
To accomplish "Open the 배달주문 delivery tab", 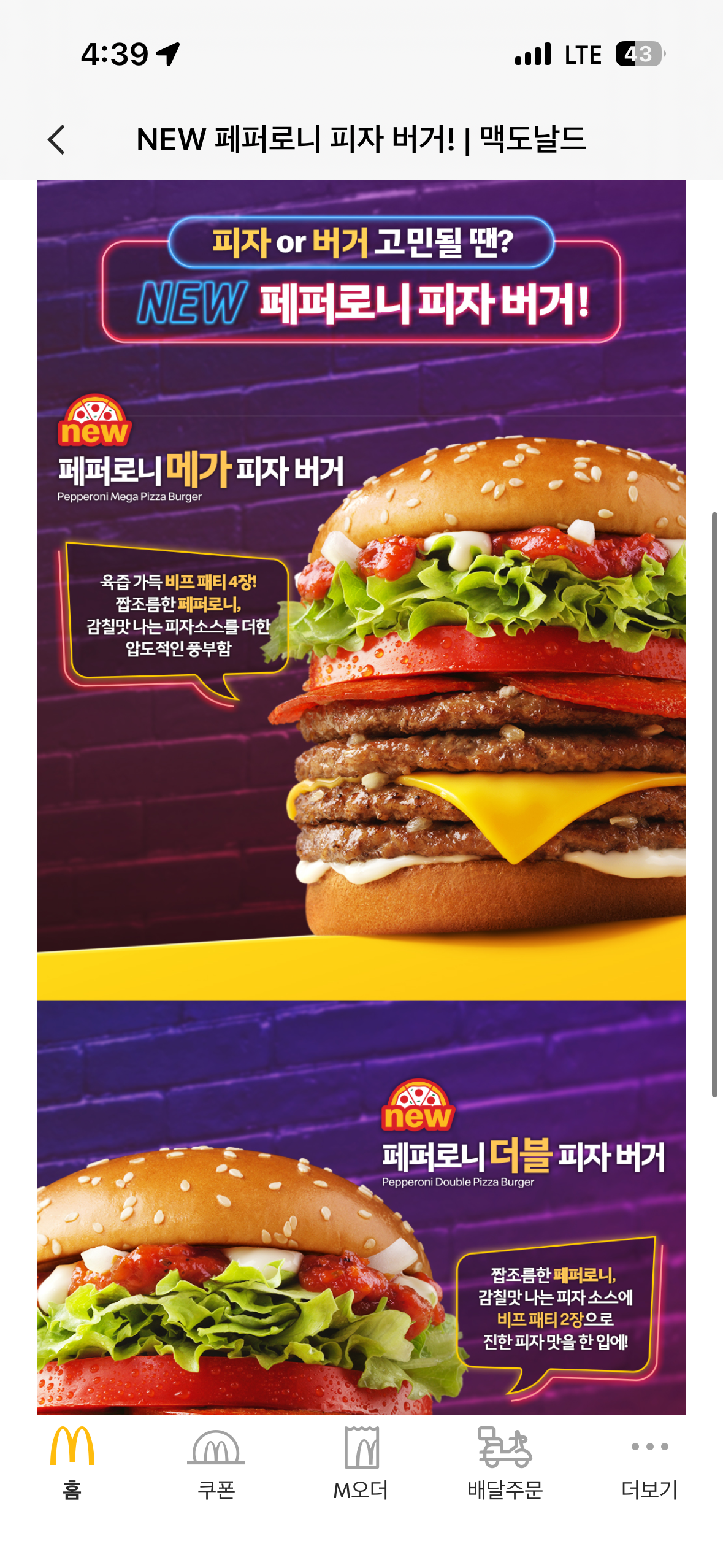I will click(505, 1462).
